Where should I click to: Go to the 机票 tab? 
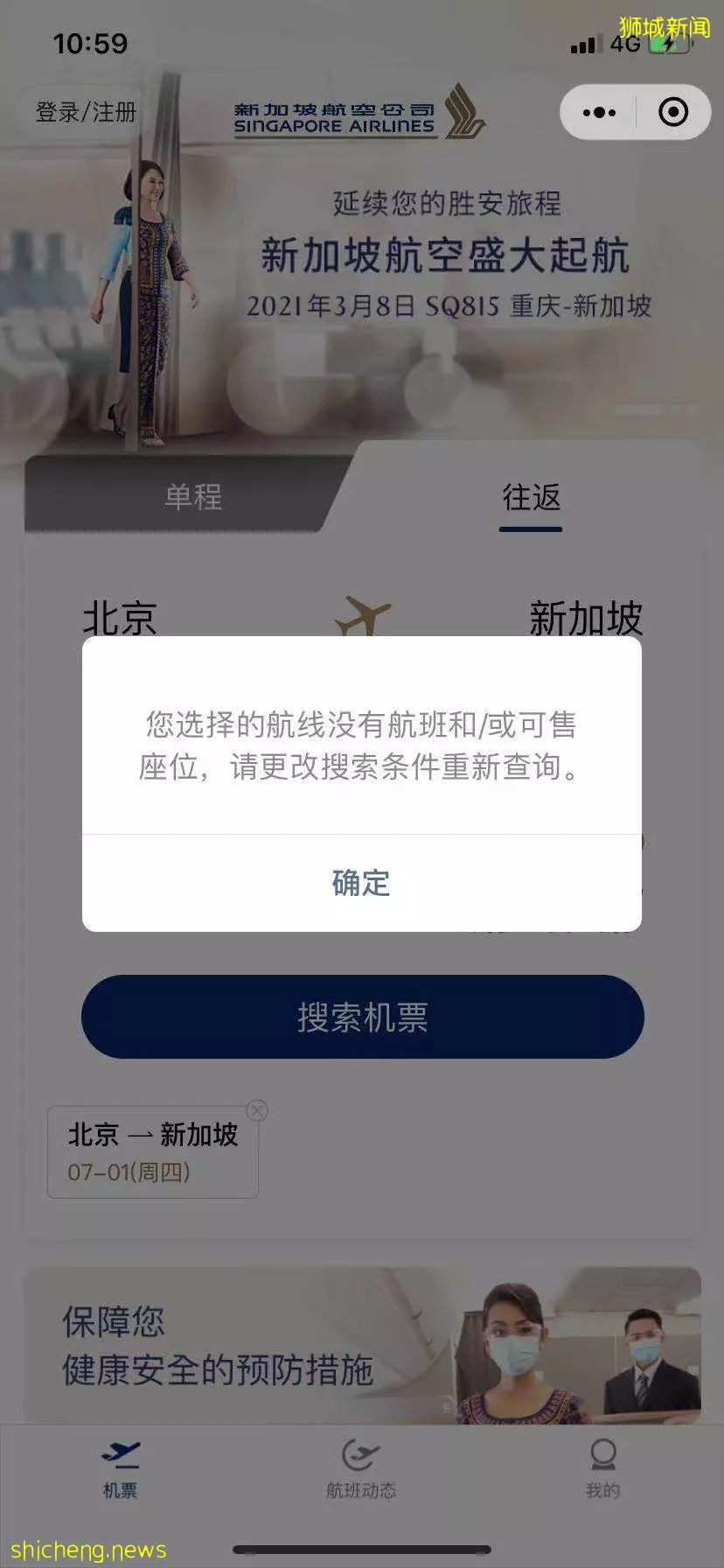pyautogui.click(x=120, y=1470)
